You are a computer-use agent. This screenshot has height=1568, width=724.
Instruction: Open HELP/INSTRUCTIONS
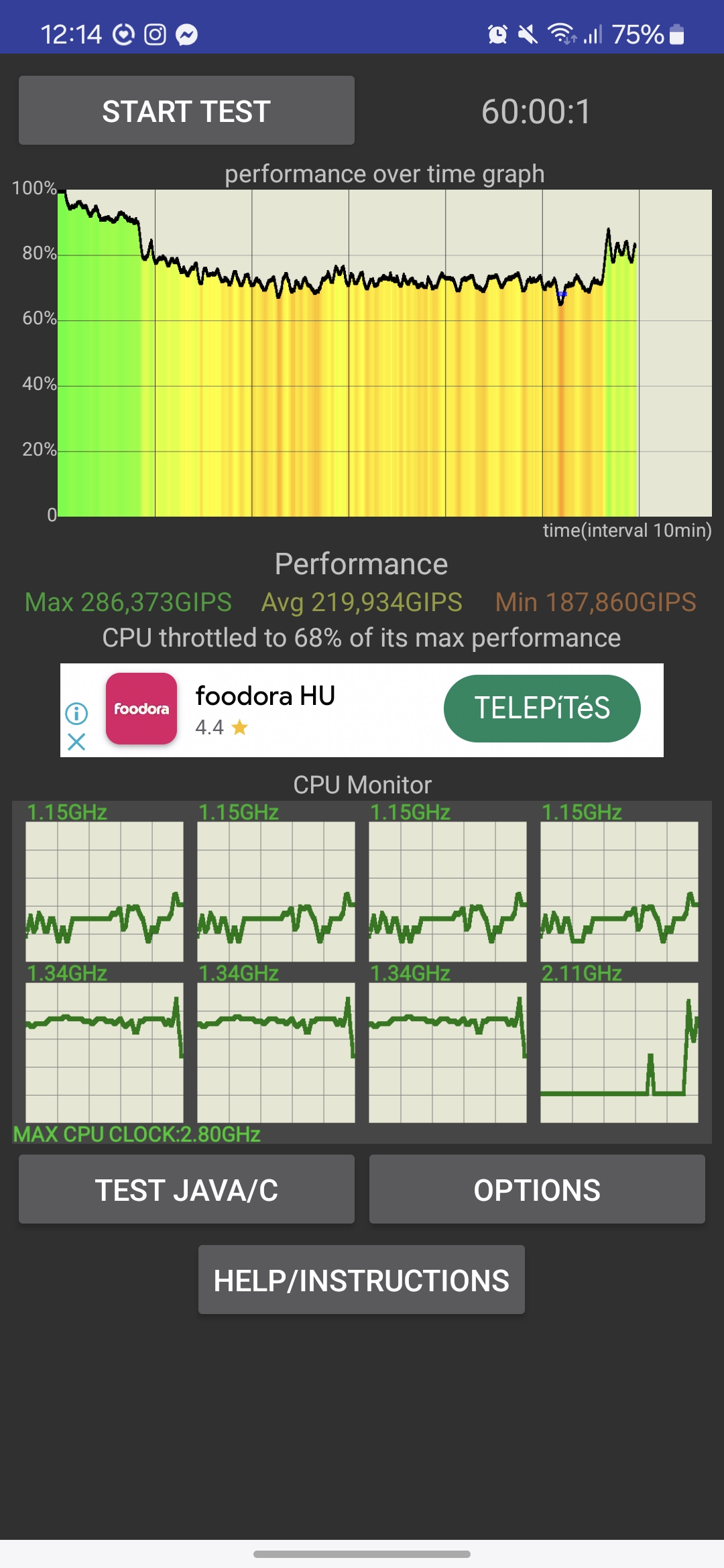pyautogui.click(x=361, y=1280)
